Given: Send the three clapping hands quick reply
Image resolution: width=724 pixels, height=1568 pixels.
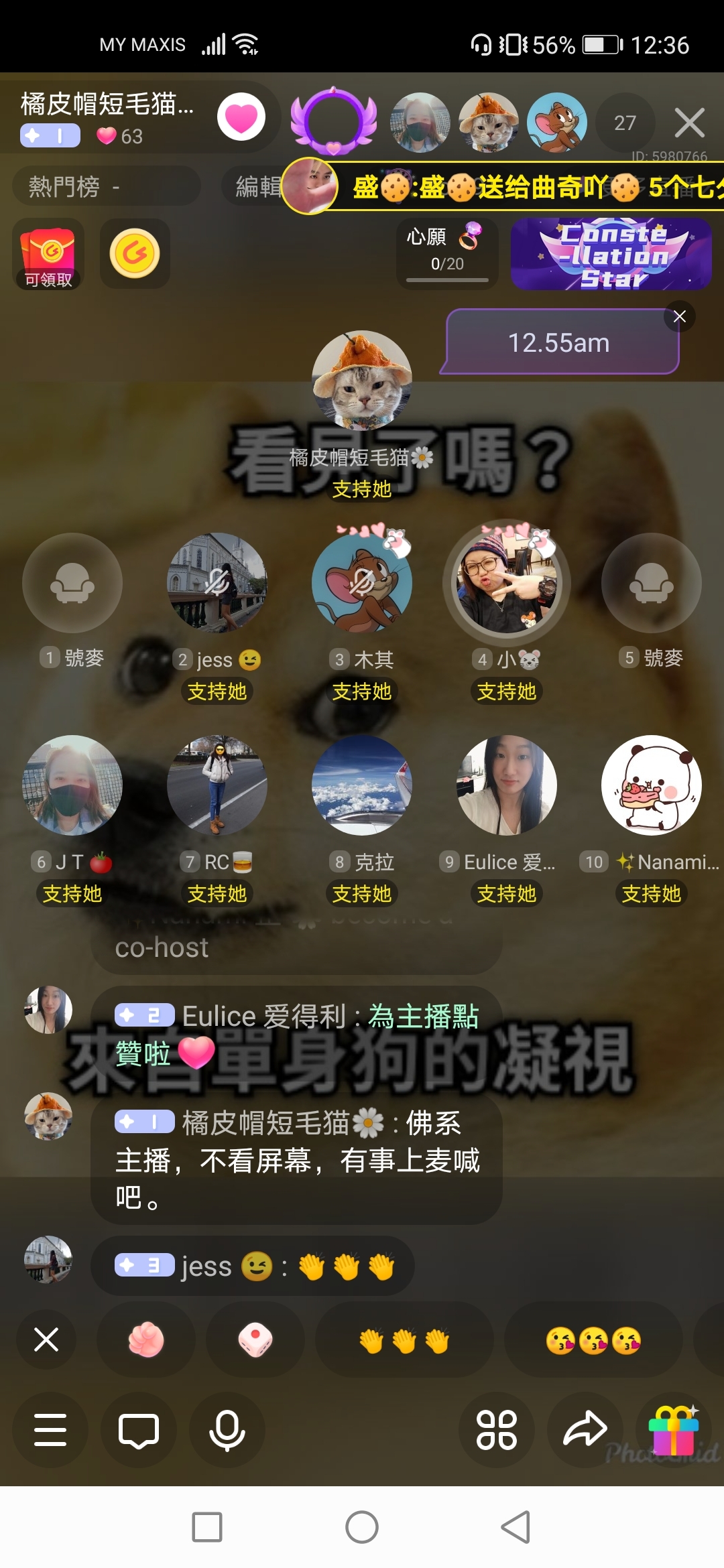Looking at the screenshot, I should (x=404, y=1341).
